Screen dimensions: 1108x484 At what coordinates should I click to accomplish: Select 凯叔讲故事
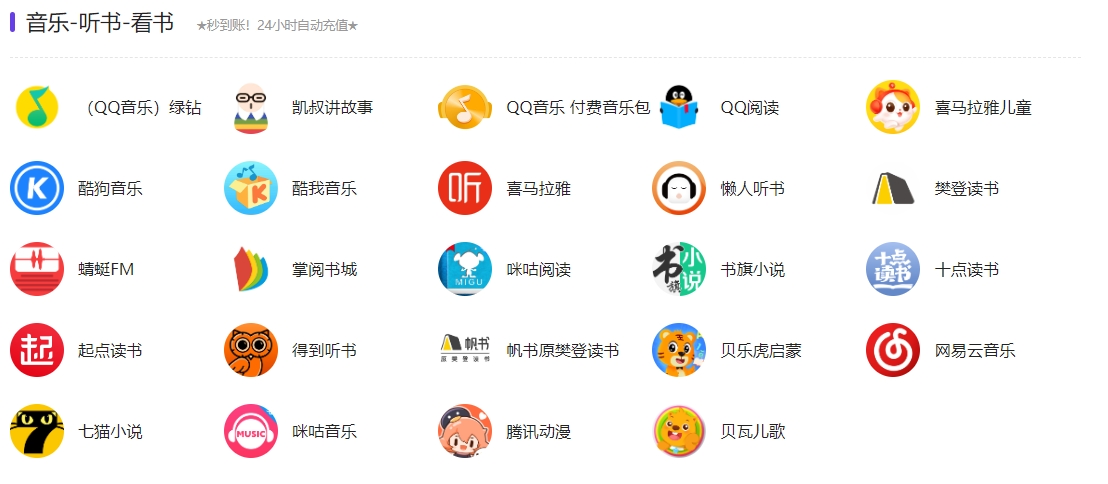point(332,107)
